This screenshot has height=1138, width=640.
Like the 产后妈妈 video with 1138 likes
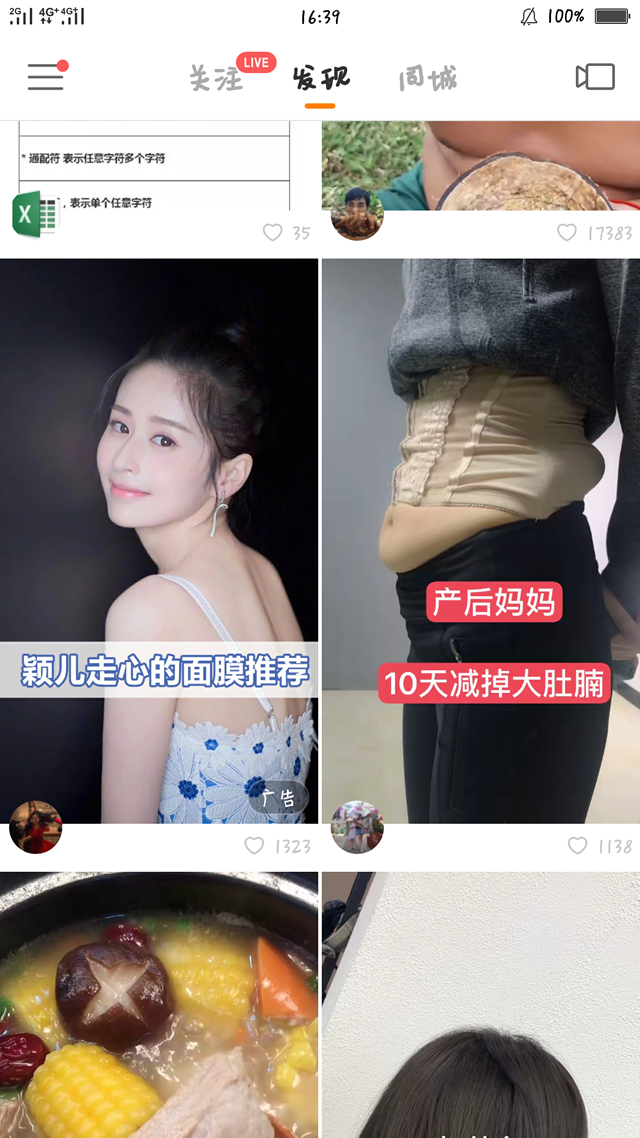(x=577, y=846)
